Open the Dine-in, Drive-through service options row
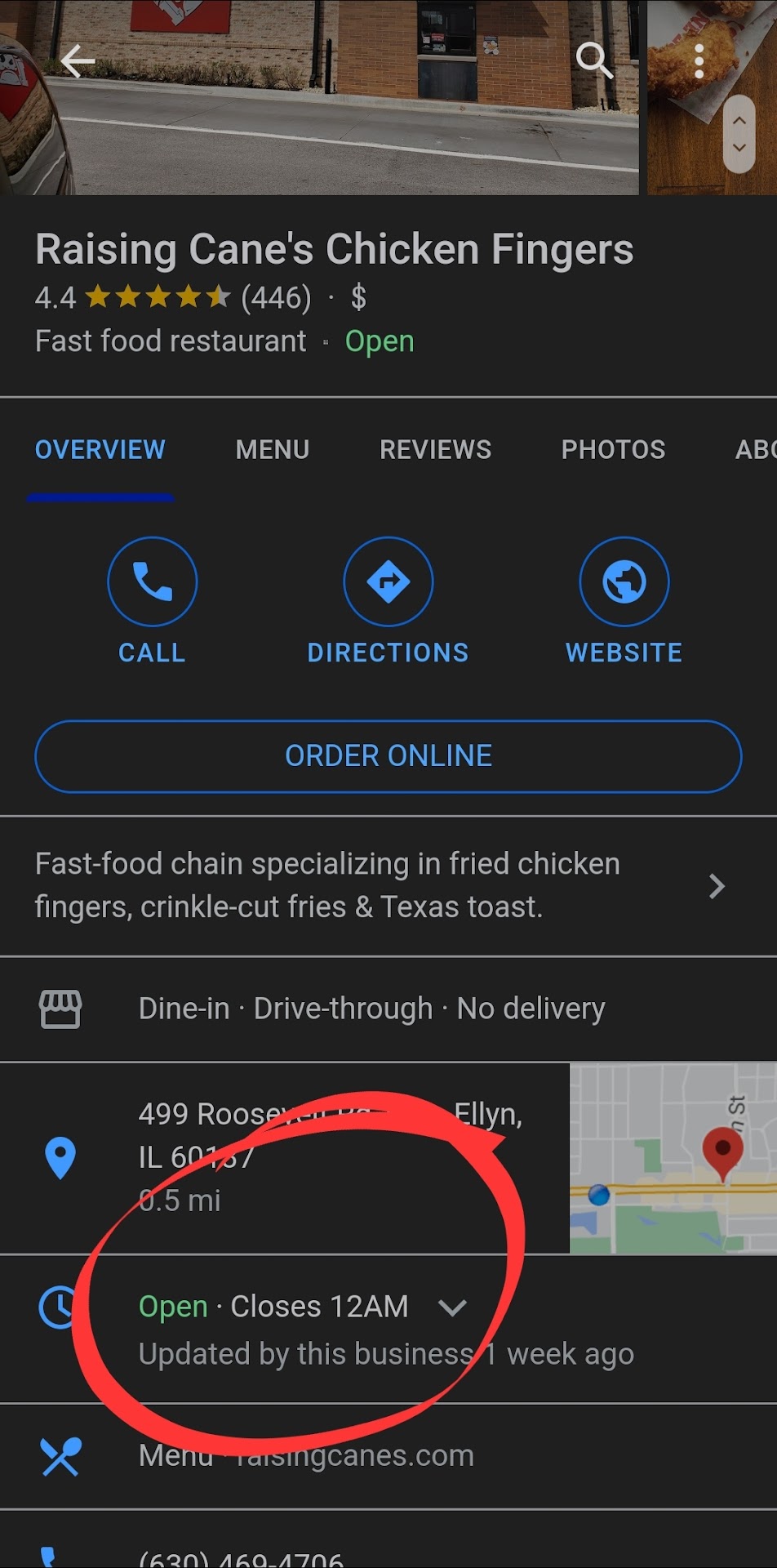This screenshot has width=777, height=1568. (x=372, y=1009)
